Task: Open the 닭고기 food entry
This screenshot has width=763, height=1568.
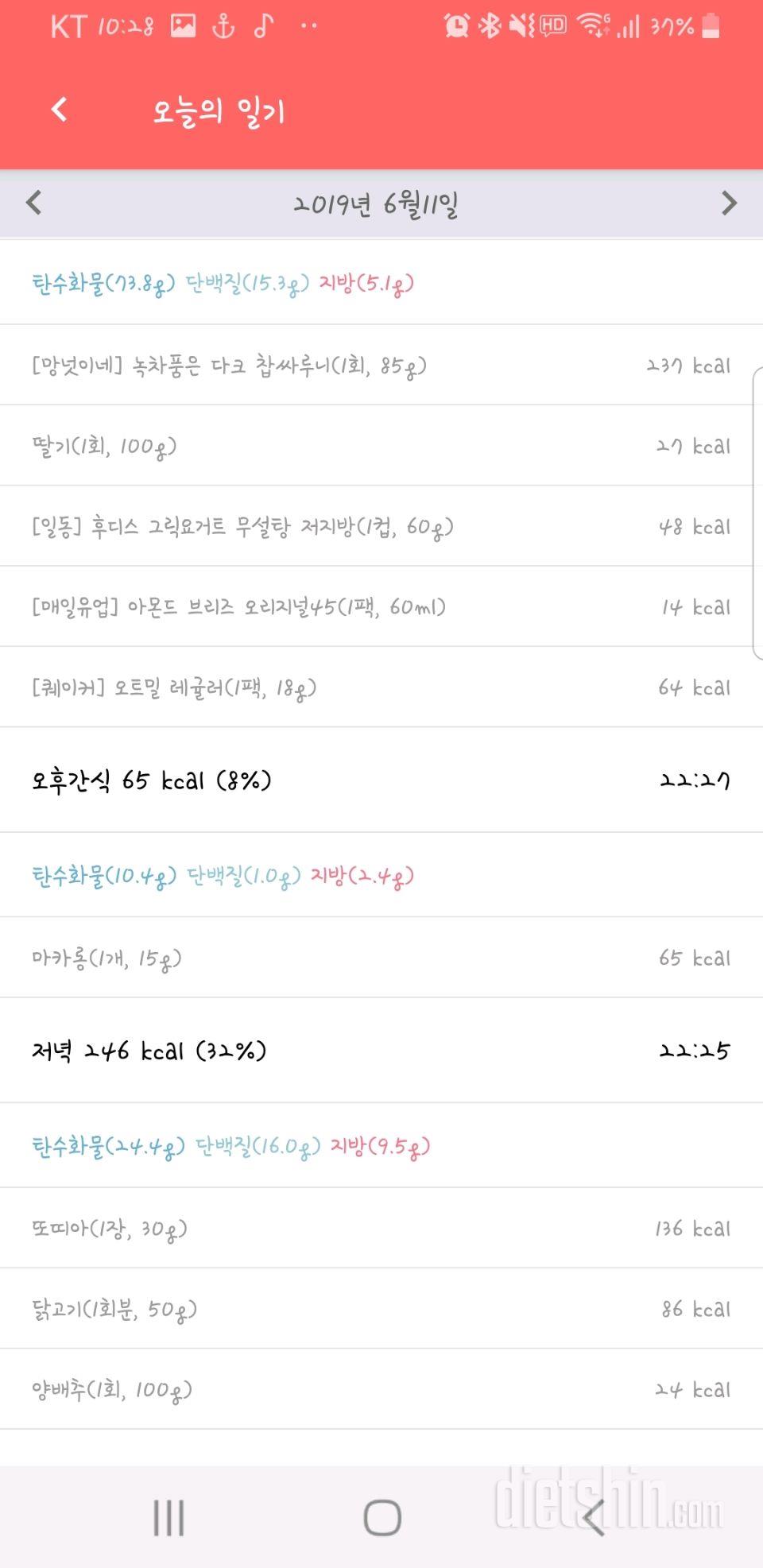Action: click(x=381, y=1309)
